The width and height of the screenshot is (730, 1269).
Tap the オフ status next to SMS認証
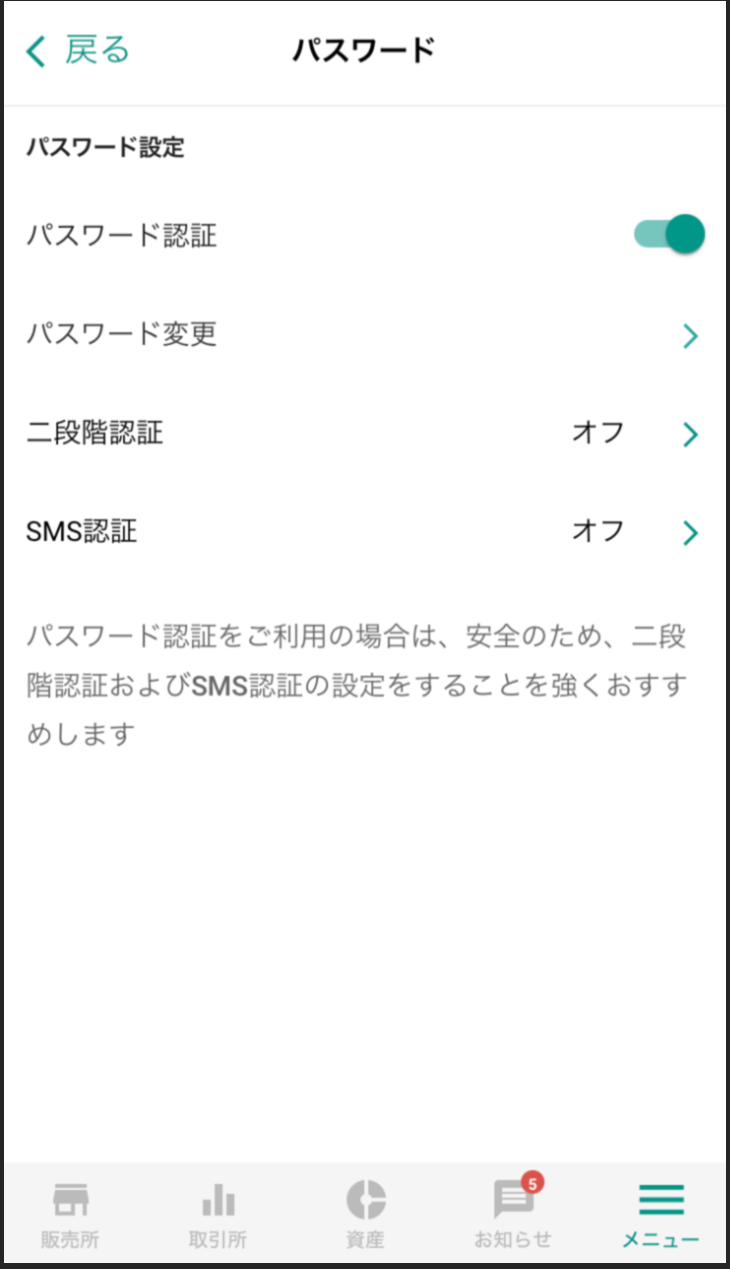[597, 532]
